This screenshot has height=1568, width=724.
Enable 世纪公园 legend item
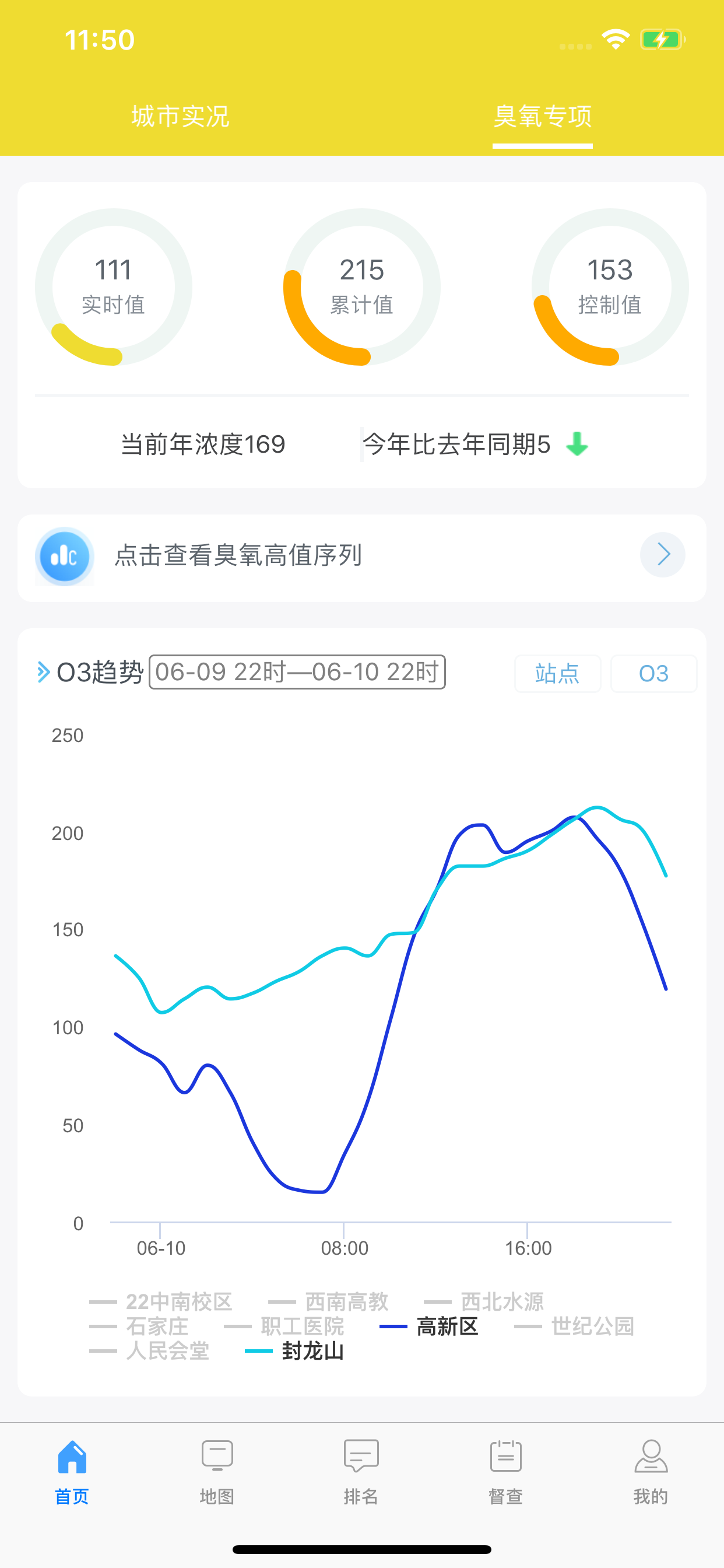[574, 1326]
